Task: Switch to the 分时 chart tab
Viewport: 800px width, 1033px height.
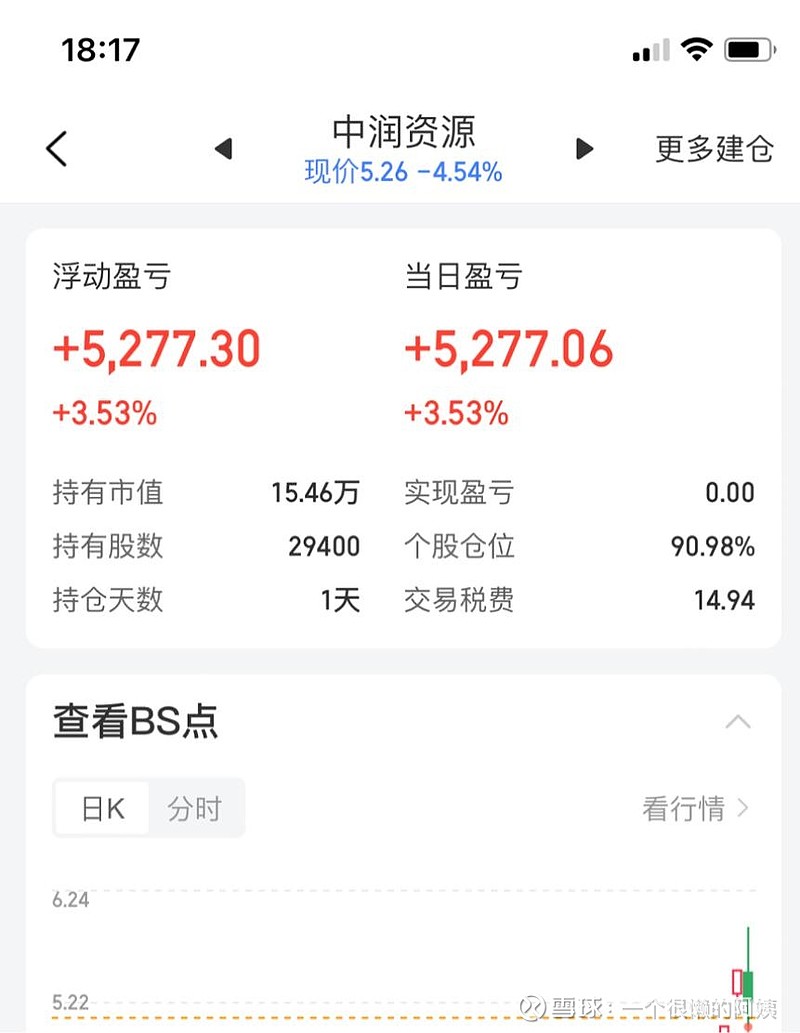Action: (x=196, y=808)
